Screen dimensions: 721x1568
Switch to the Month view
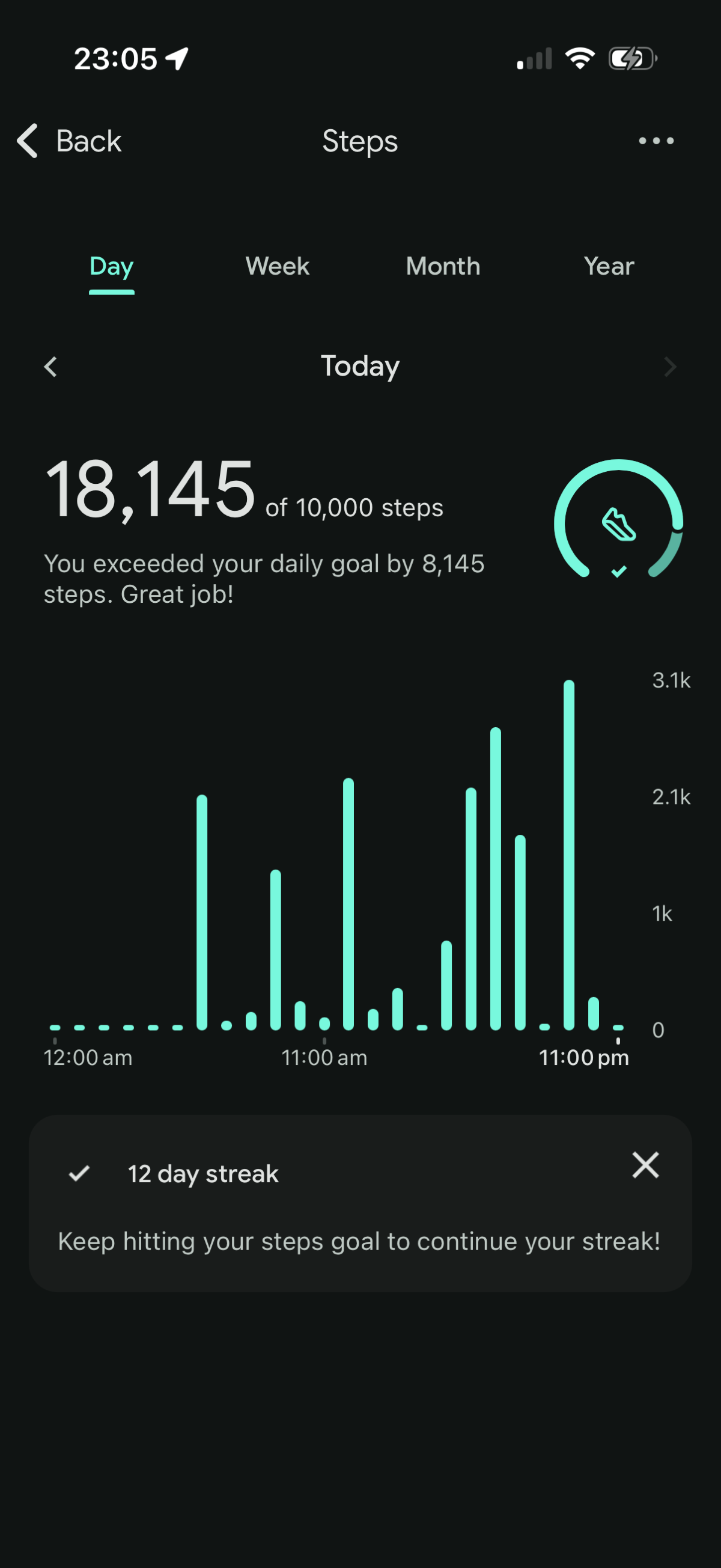pyautogui.click(x=443, y=267)
